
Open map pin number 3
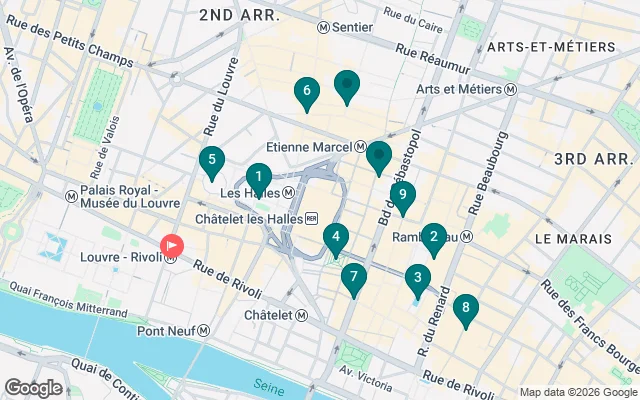417,277
